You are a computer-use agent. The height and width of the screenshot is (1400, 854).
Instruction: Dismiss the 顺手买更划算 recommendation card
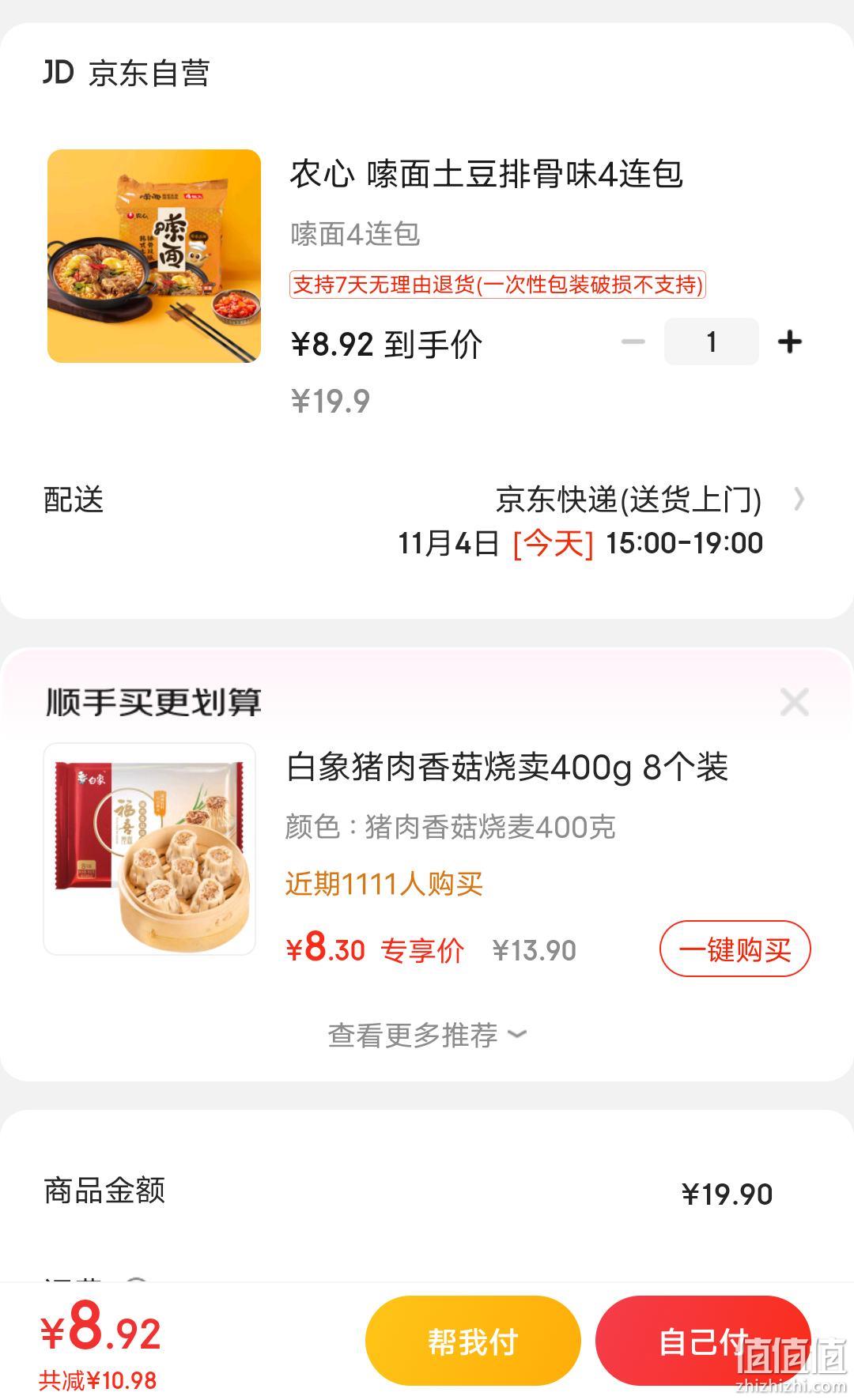794,702
